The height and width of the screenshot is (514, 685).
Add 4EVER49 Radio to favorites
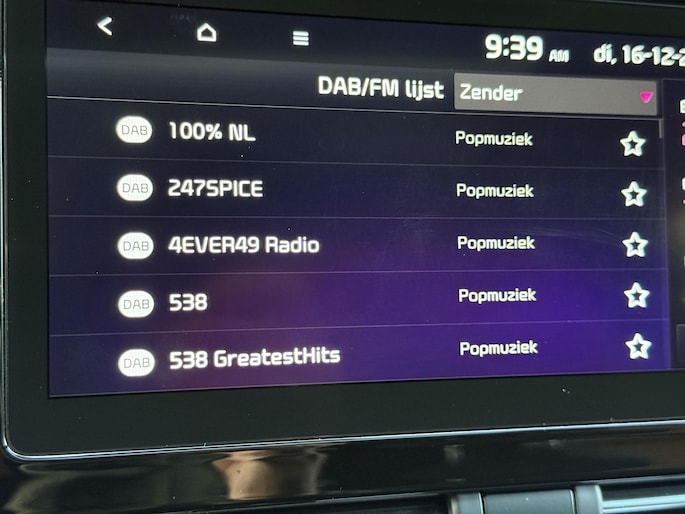pyautogui.click(x=635, y=245)
